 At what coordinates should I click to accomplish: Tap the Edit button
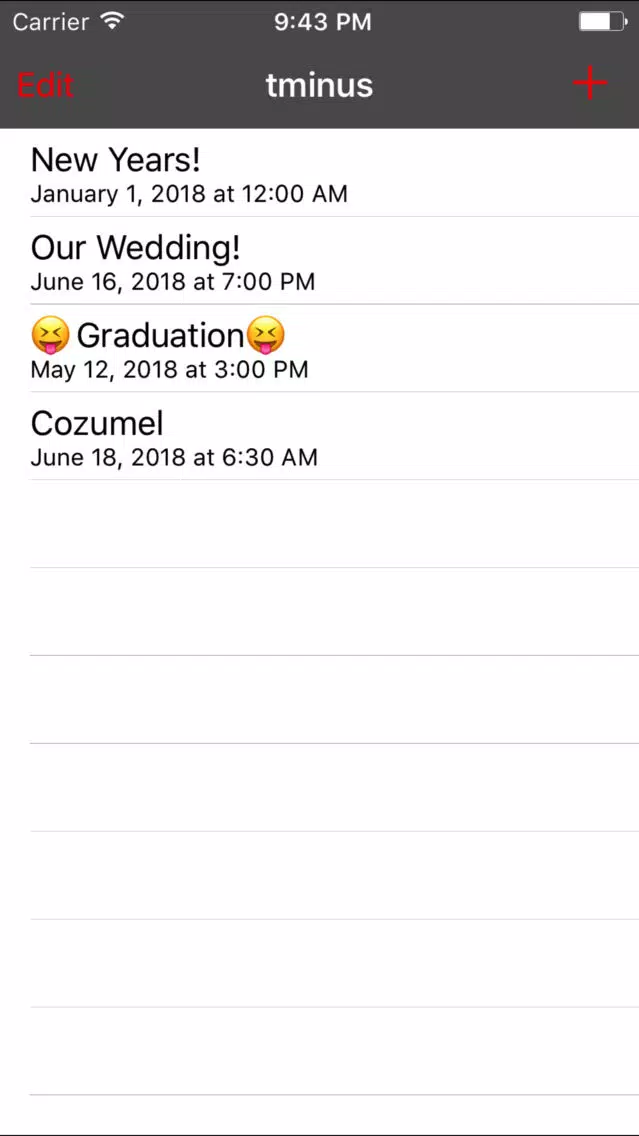45,85
